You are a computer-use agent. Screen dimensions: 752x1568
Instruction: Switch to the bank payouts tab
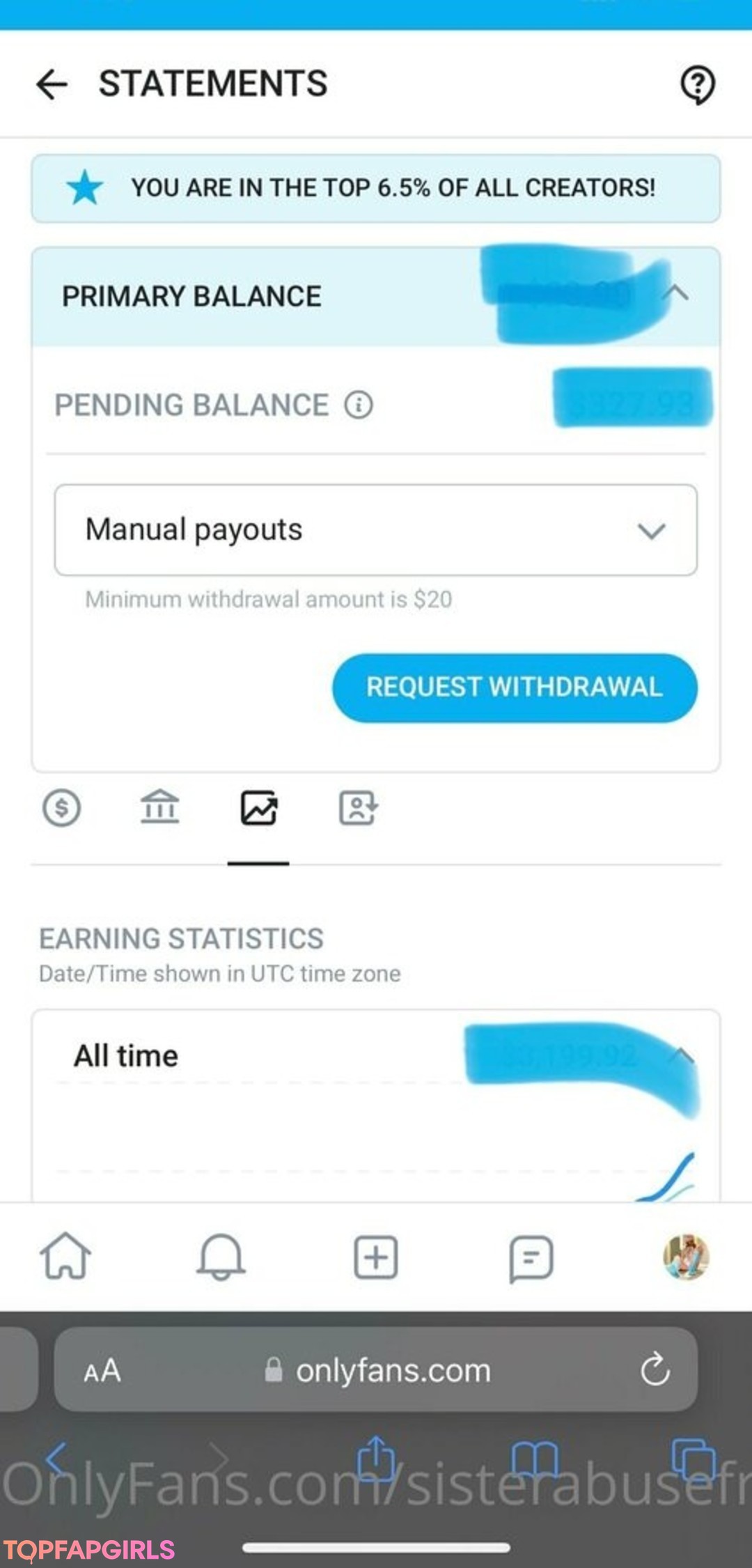pos(160,808)
